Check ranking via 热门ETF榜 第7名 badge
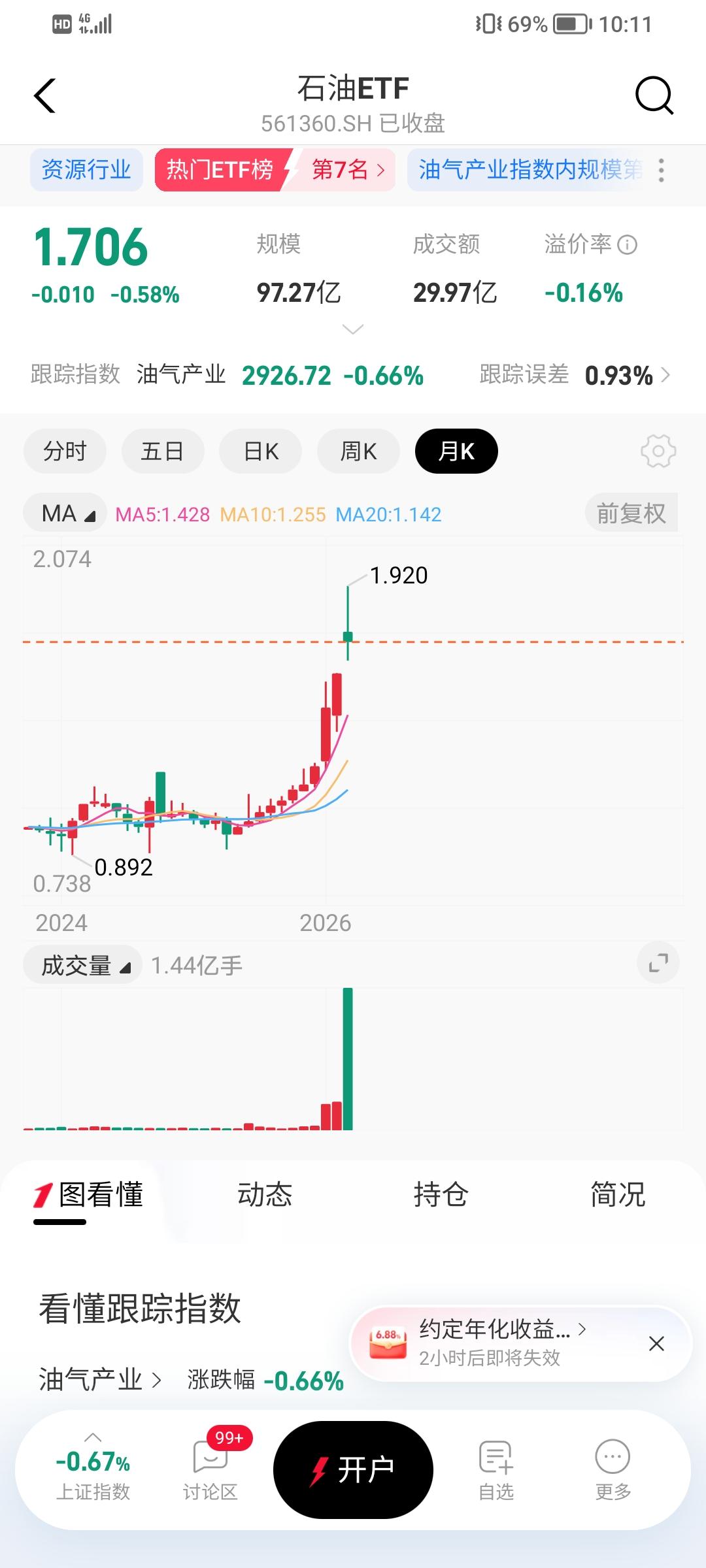Viewport: 706px width, 1568px height. point(275,170)
